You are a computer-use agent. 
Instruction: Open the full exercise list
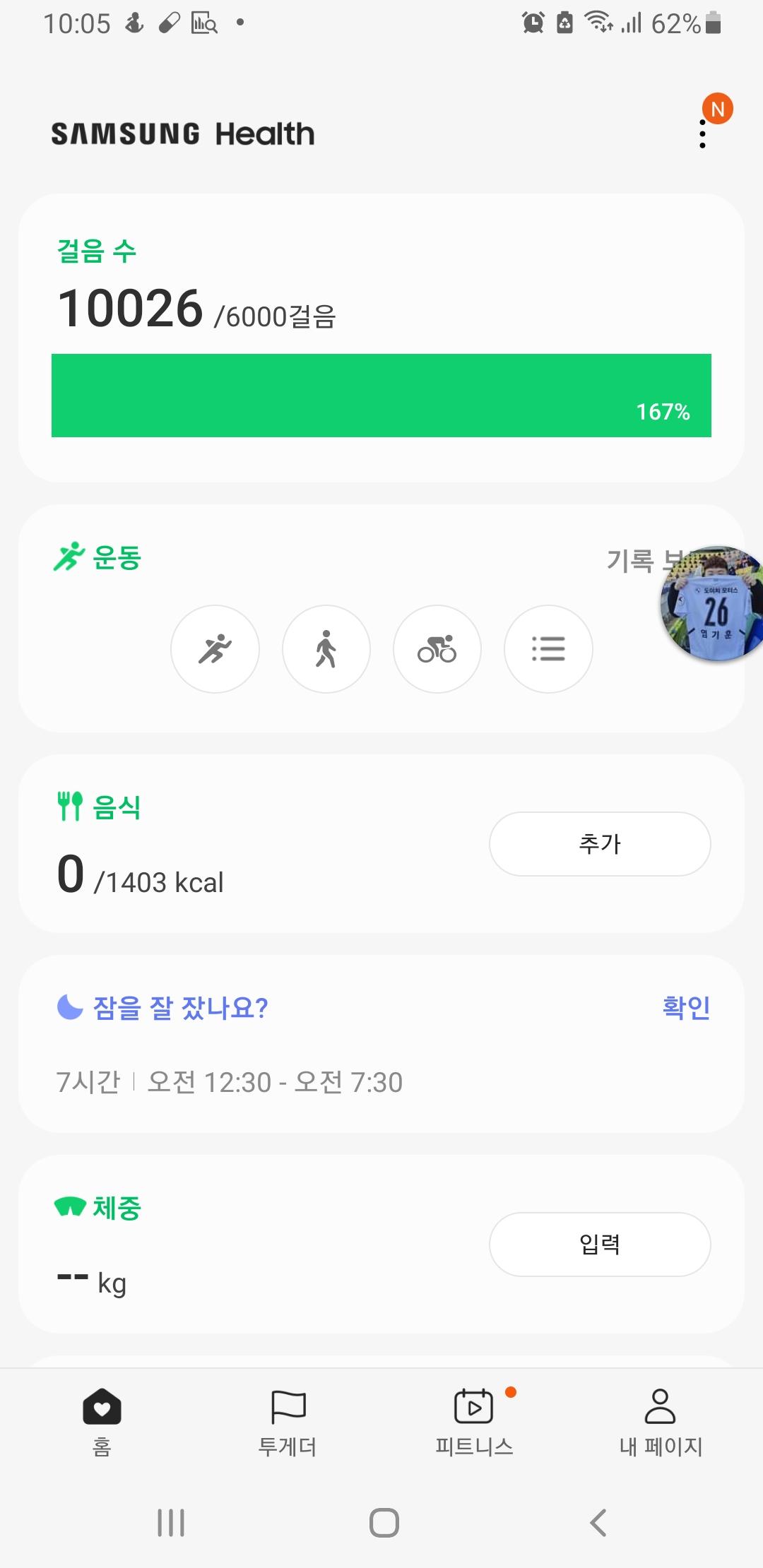(548, 649)
